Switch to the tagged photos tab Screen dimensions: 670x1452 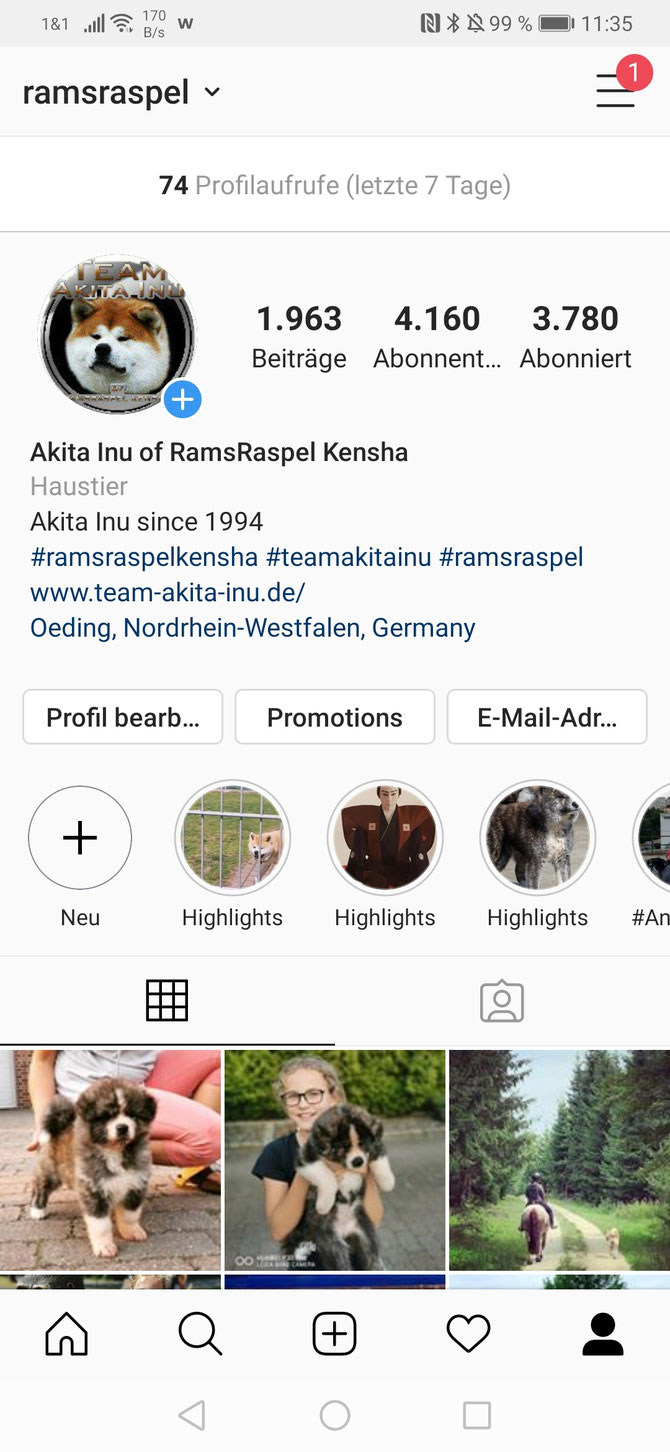[502, 1000]
